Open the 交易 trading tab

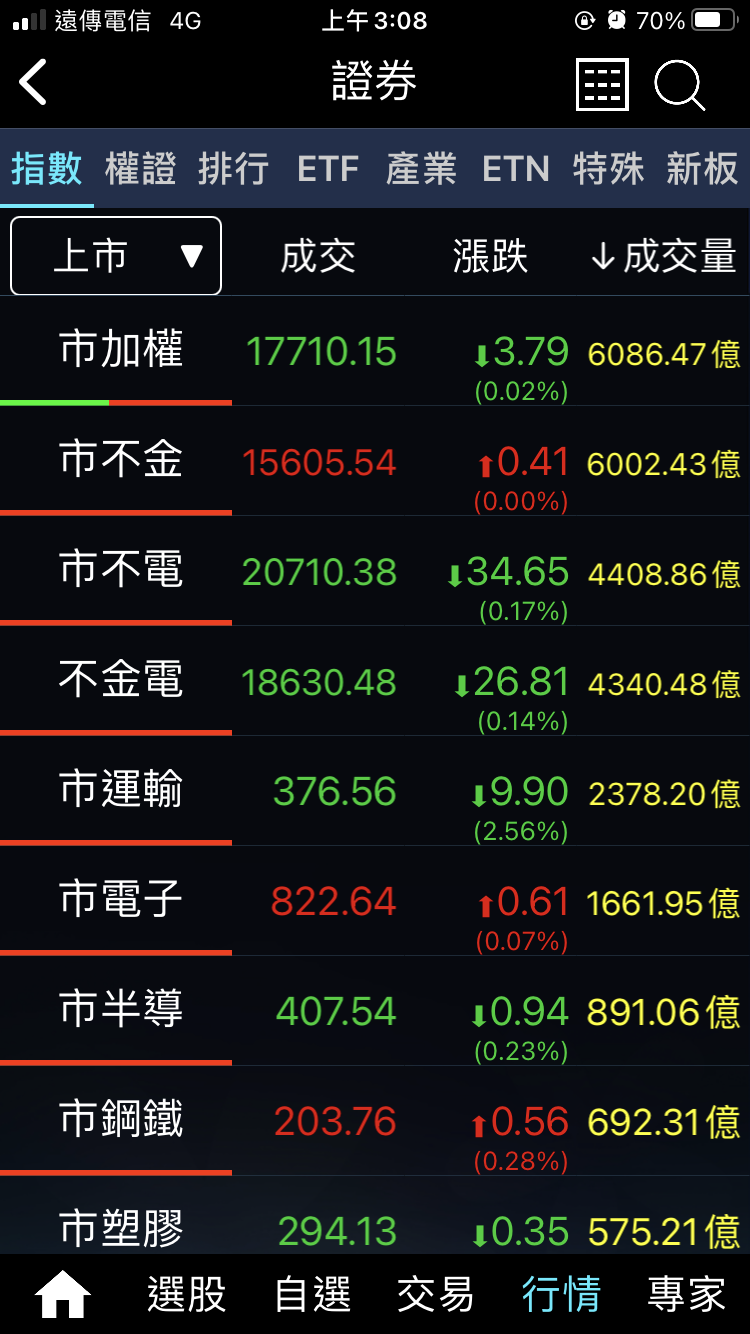click(x=436, y=1295)
